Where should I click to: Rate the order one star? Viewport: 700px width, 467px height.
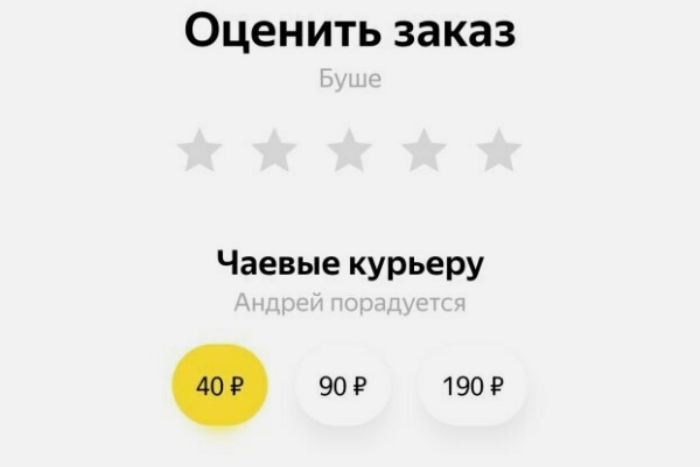[200, 151]
